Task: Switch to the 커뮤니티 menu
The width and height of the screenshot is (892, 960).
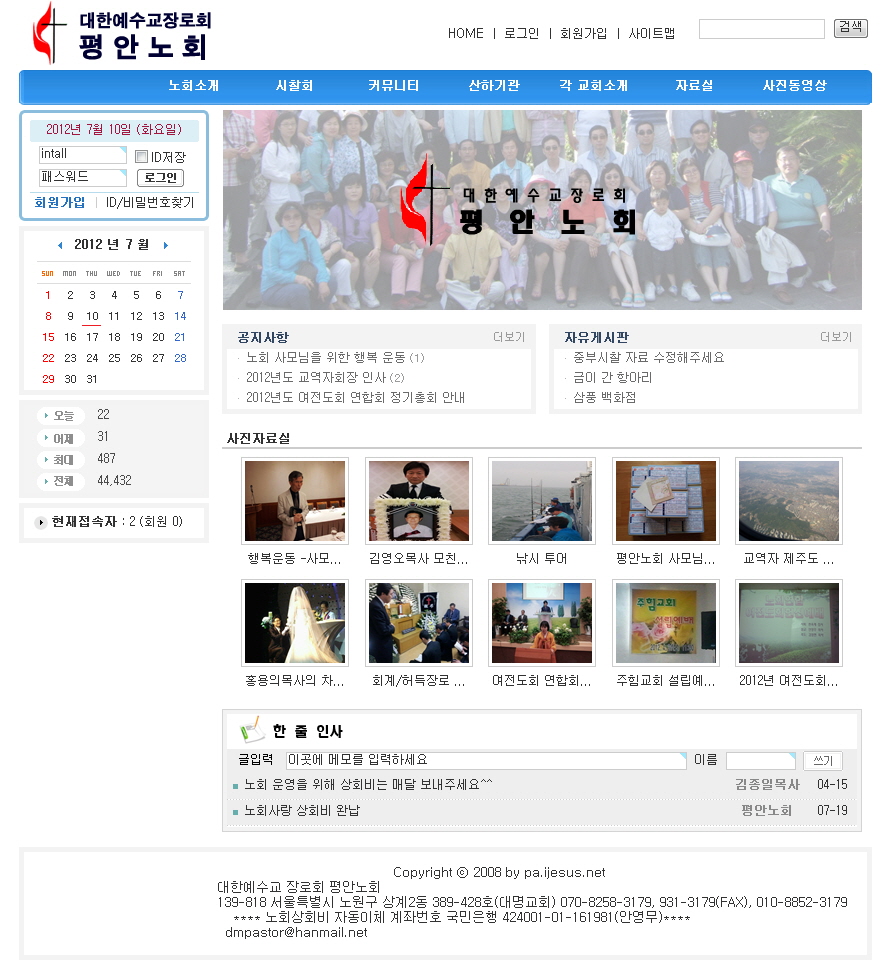Action: 393,86
